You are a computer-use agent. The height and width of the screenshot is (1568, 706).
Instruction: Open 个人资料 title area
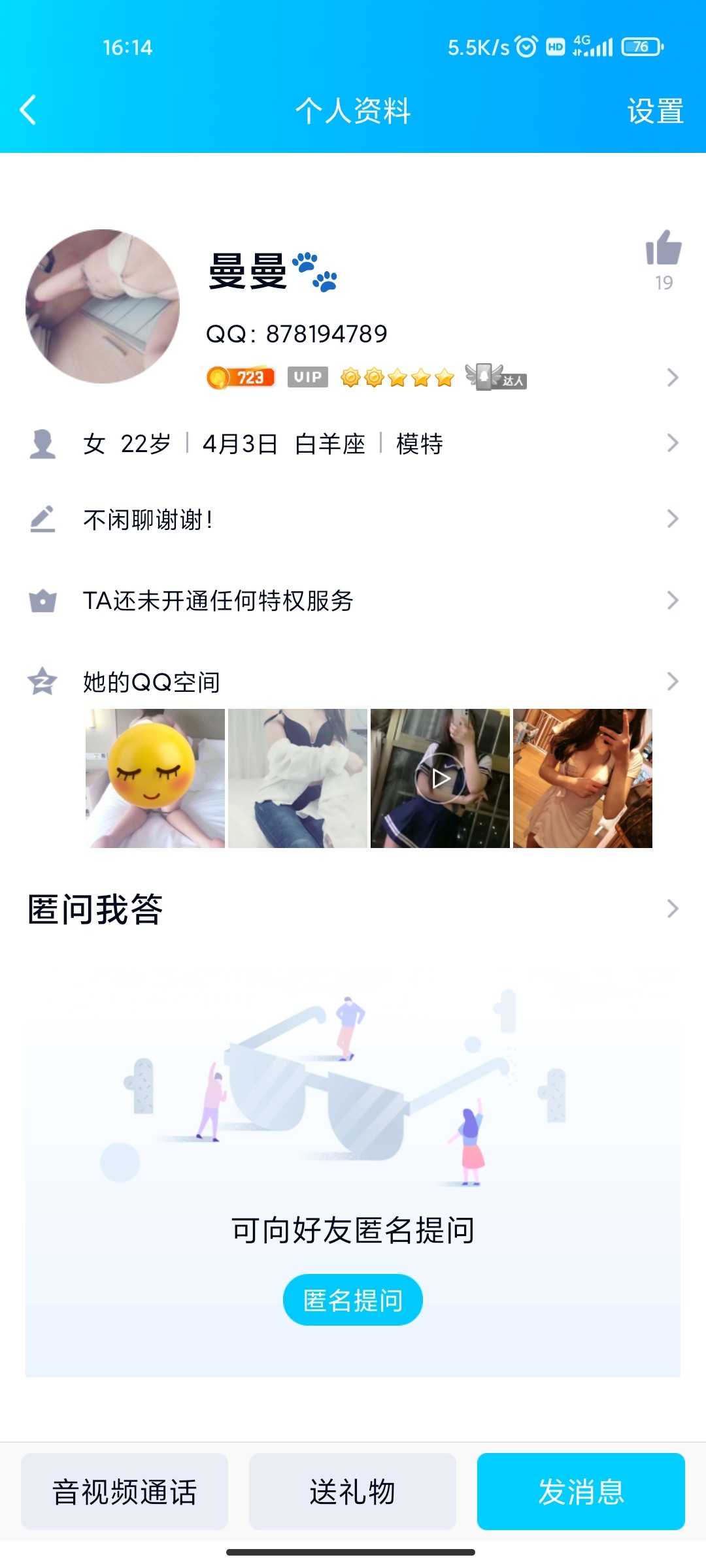tap(353, 111)
